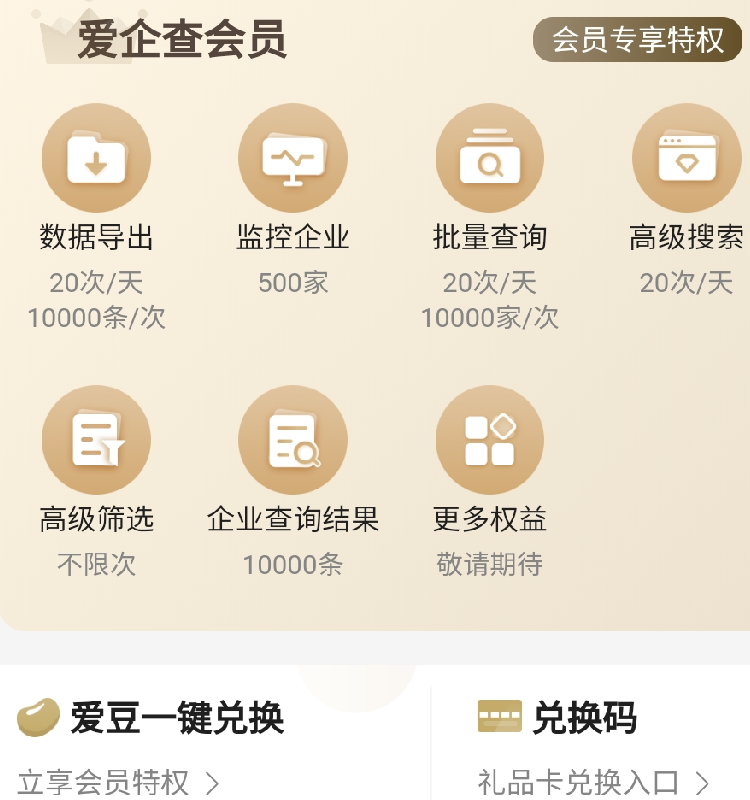Open the 高级筛选 privilege
750x800 pixels.
(x=96, y=440)
